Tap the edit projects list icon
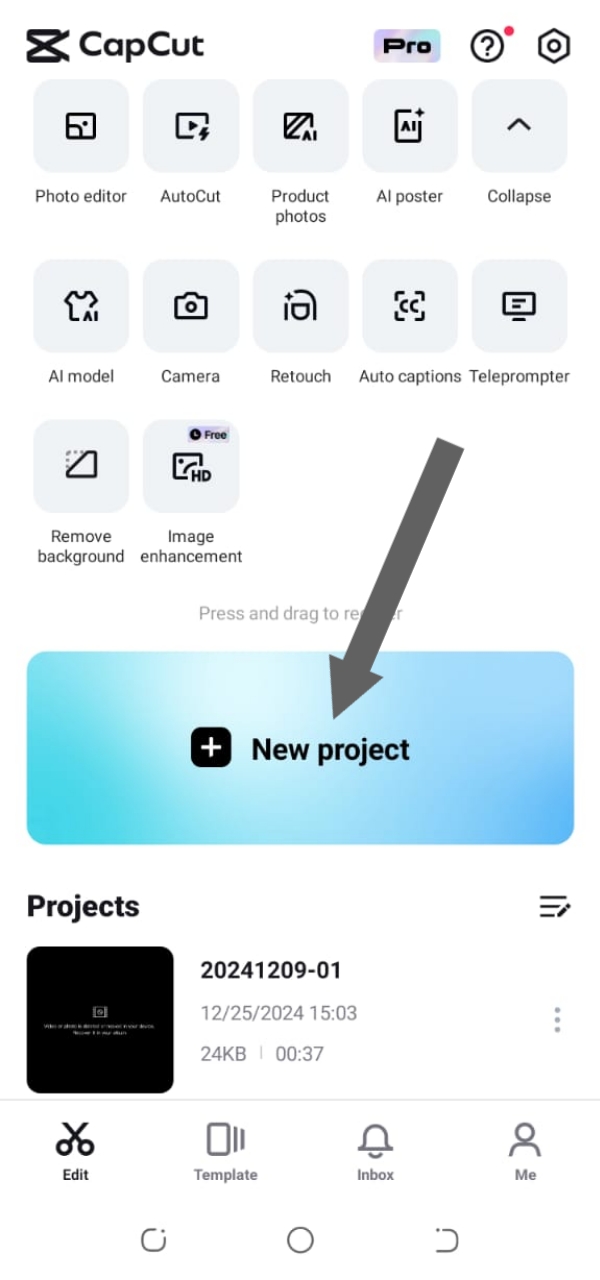 point(554,907)
